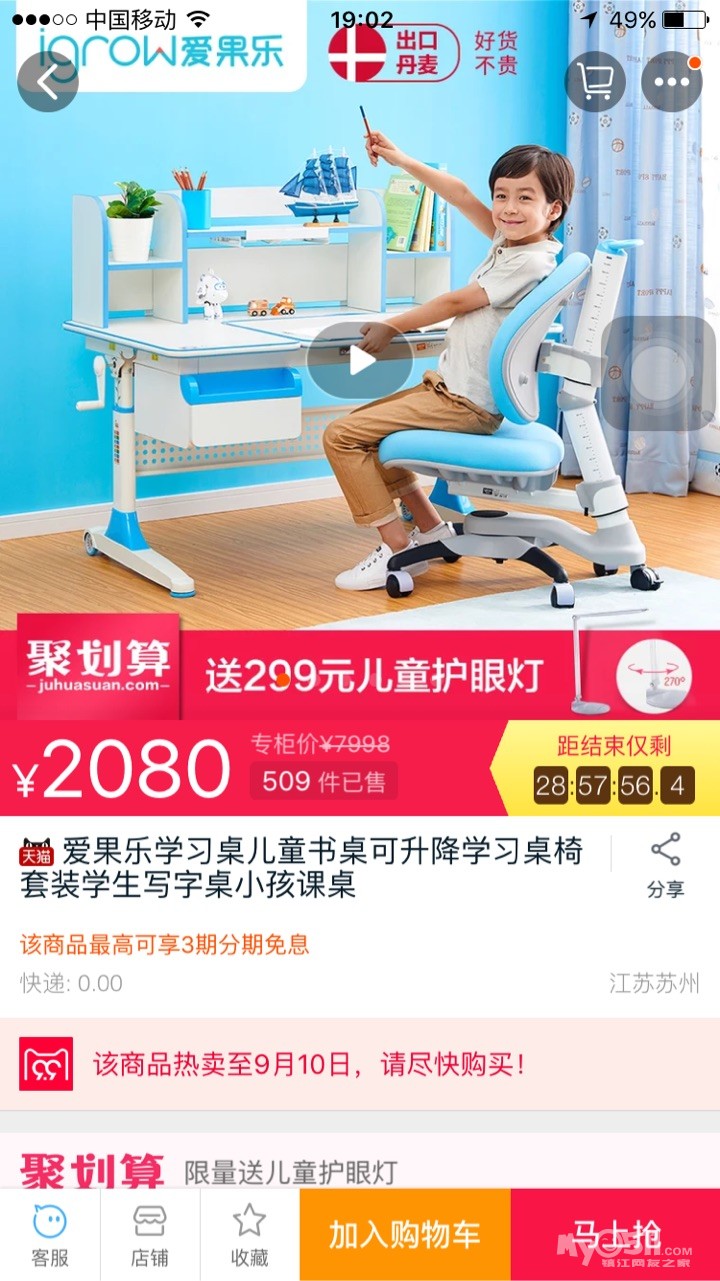Visit the 店铺 store page
Viewport: 720px width, 1281px height.
(150, 1235)
